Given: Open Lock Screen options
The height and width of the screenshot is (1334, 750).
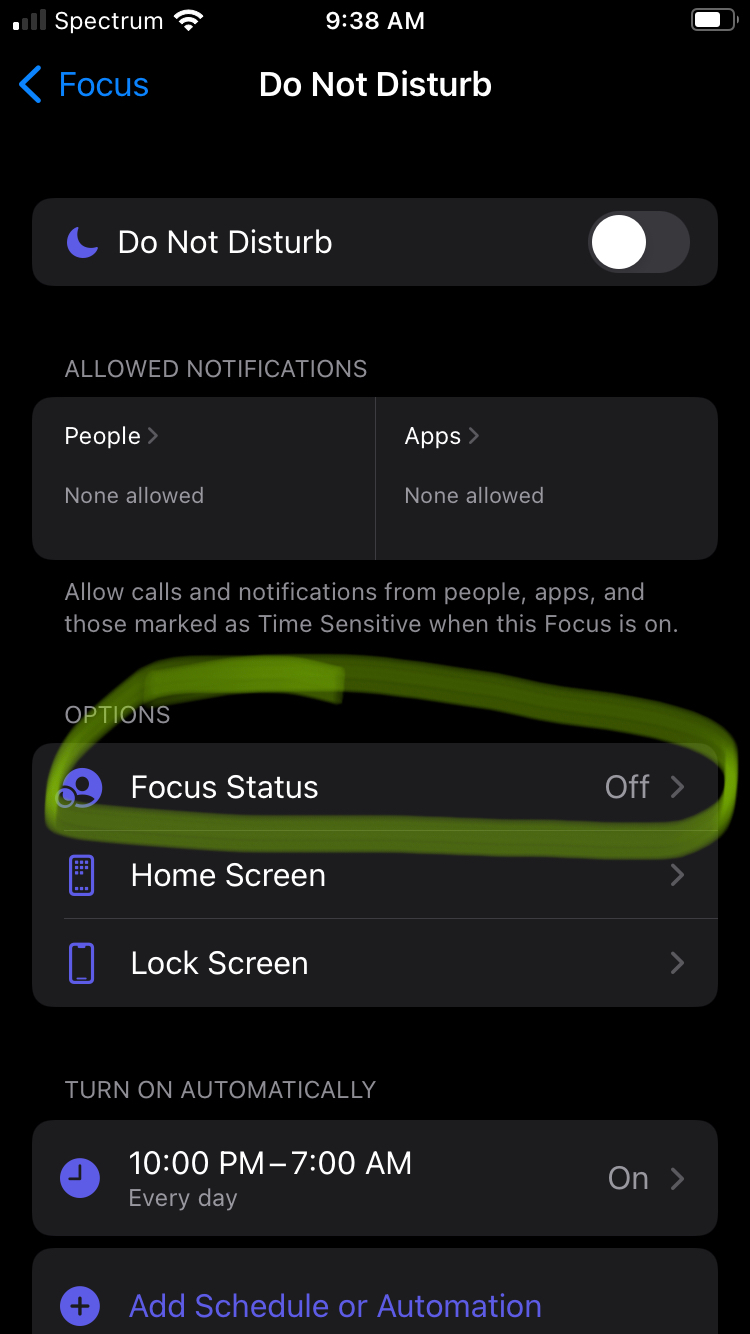Looking at the screenshot, I should tap(375, 963).
